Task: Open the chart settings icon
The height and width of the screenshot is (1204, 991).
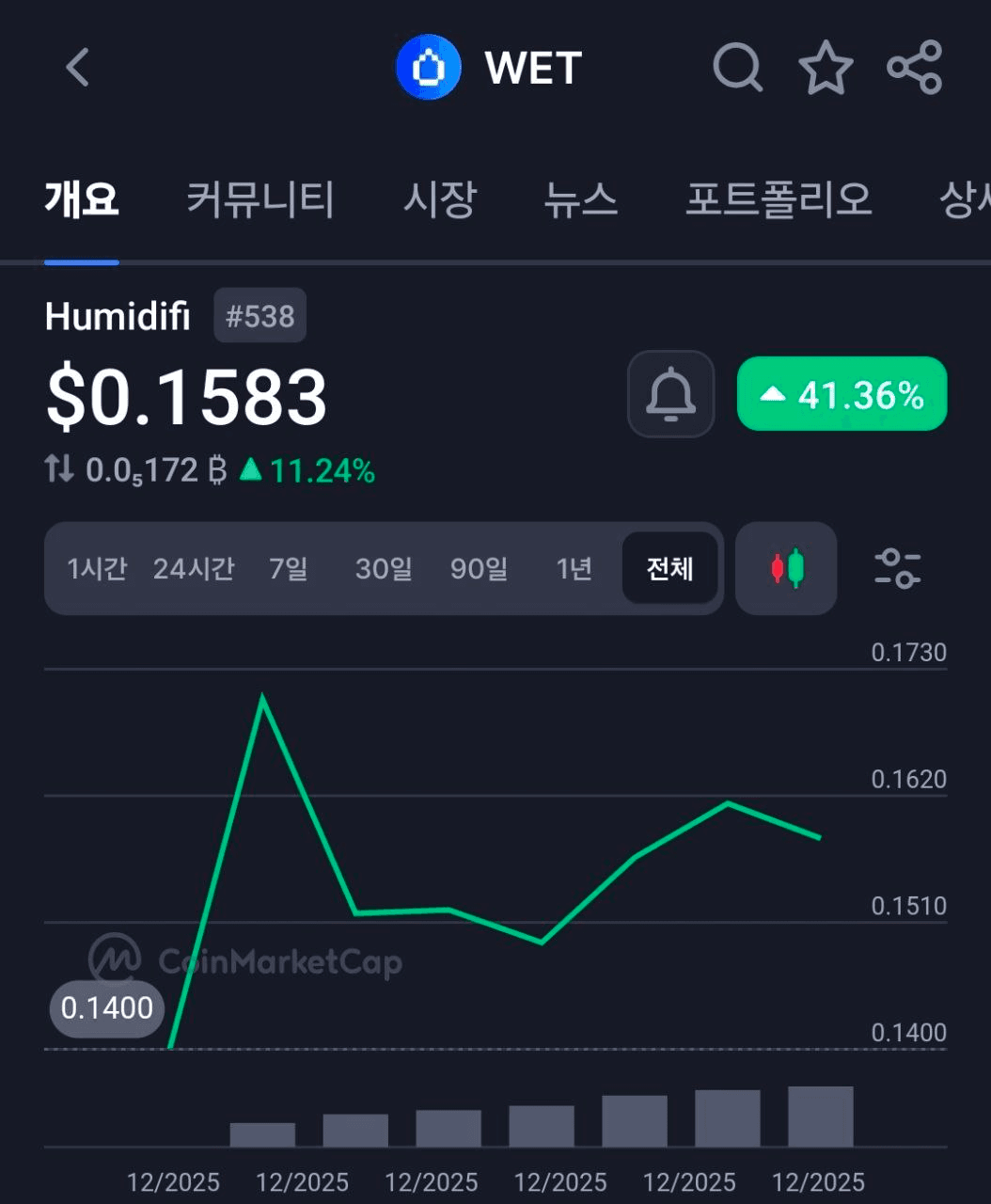Action: click(898, 569)
